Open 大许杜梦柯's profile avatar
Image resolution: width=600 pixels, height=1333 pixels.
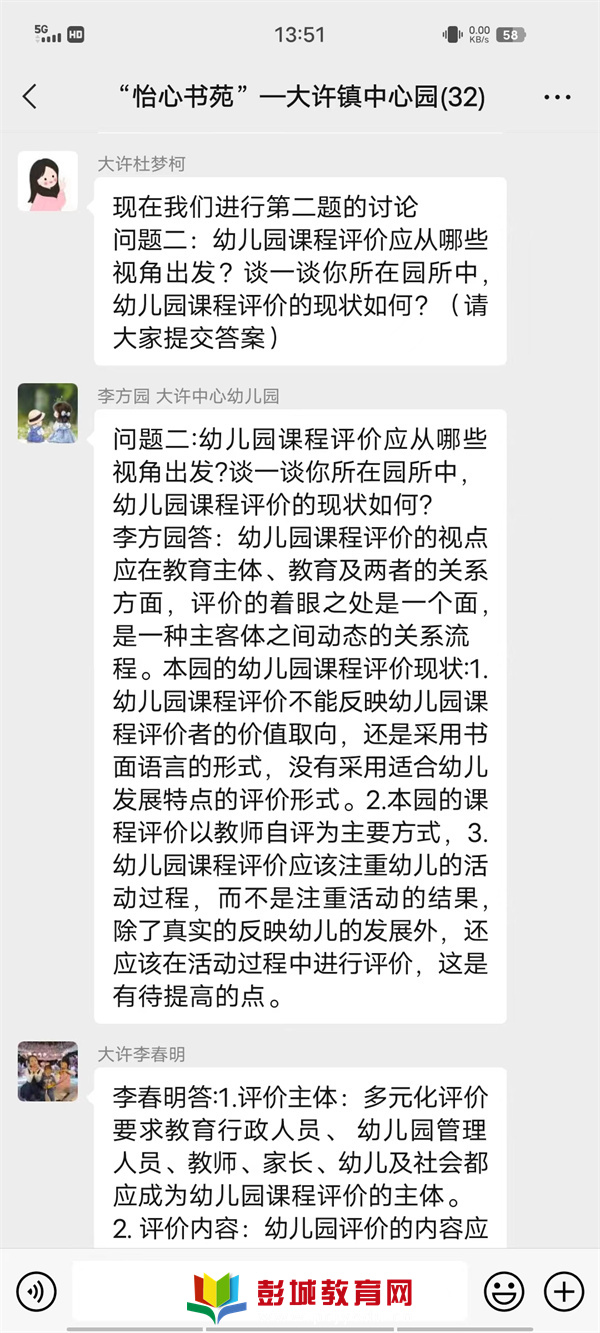(x=47, y=181)
